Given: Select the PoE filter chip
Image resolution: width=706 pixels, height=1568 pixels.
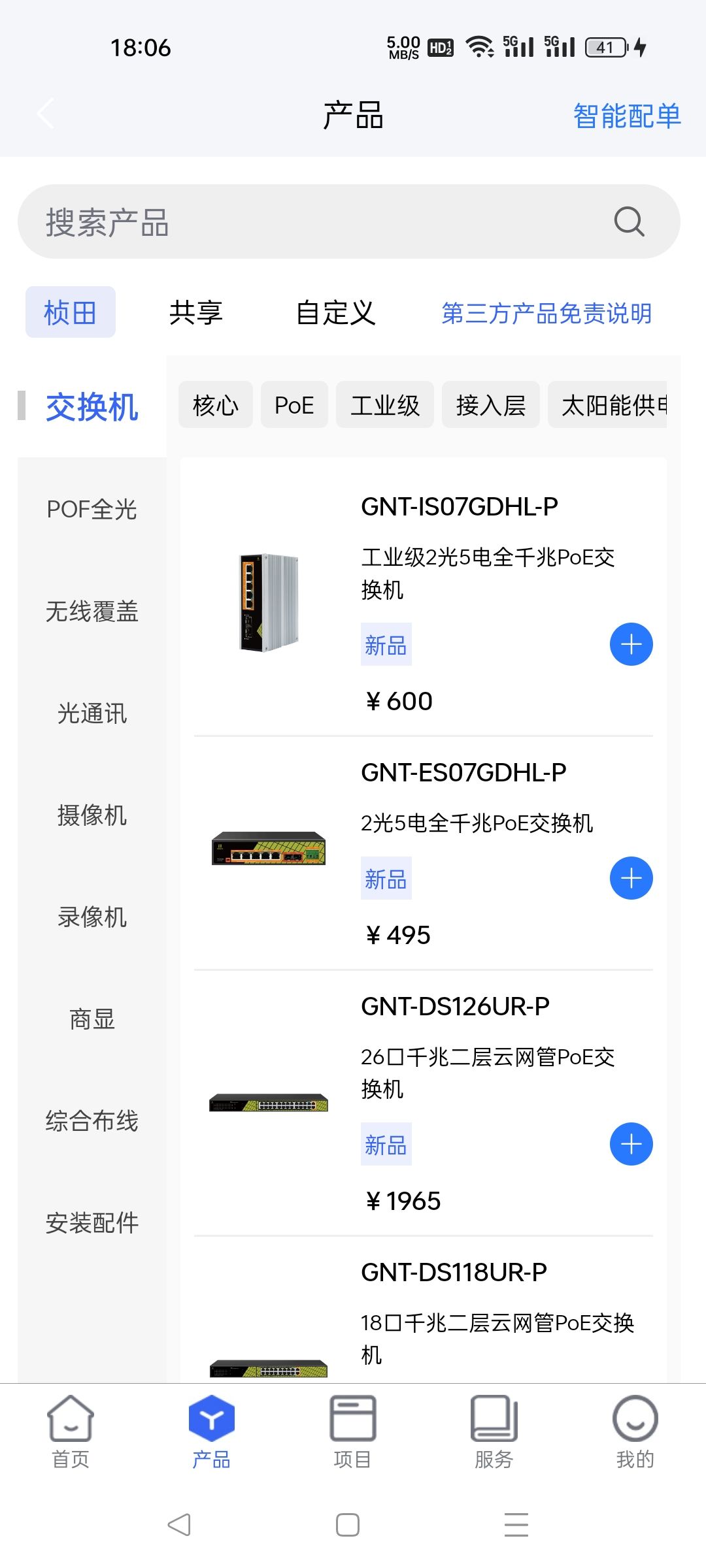Looking at the screenshot, I should pyautogui.click(x=294, y=405).
